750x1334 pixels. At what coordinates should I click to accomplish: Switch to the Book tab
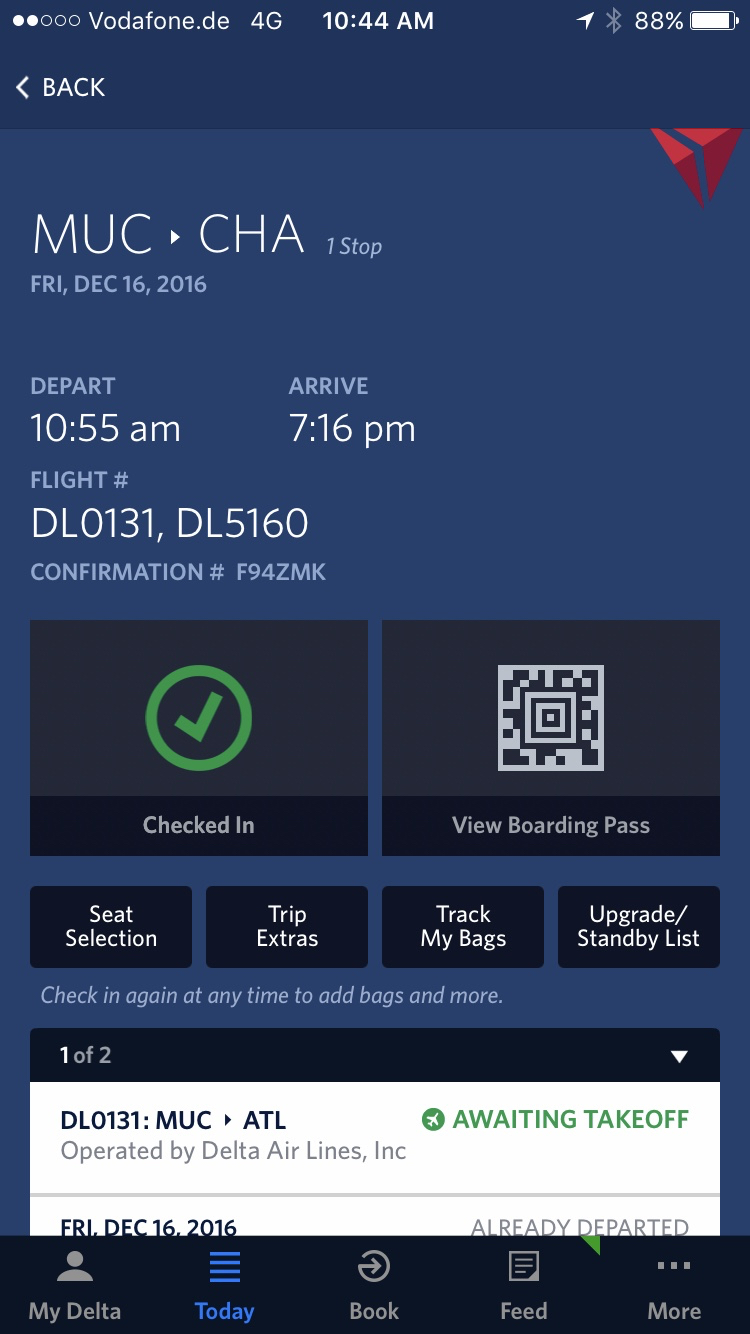click(x=374, y=1286)
